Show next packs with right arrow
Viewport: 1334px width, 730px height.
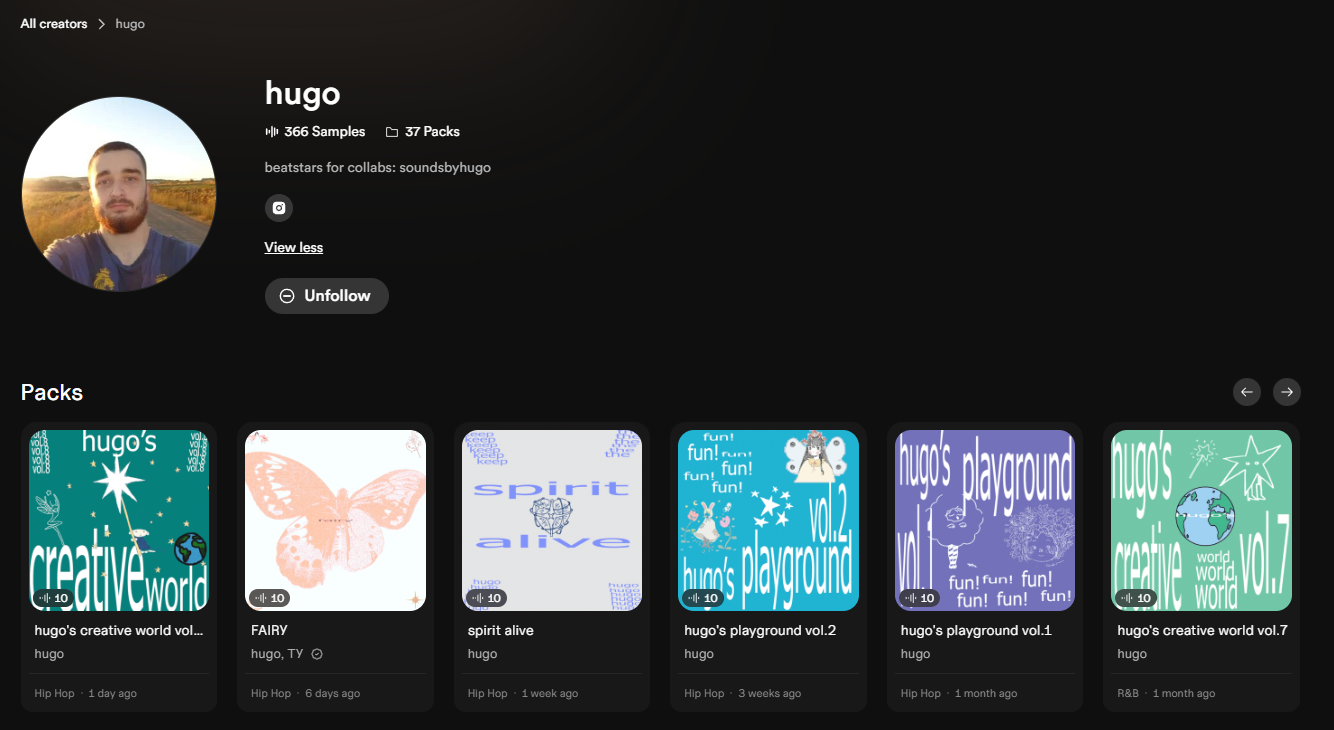coord(1287,392)
